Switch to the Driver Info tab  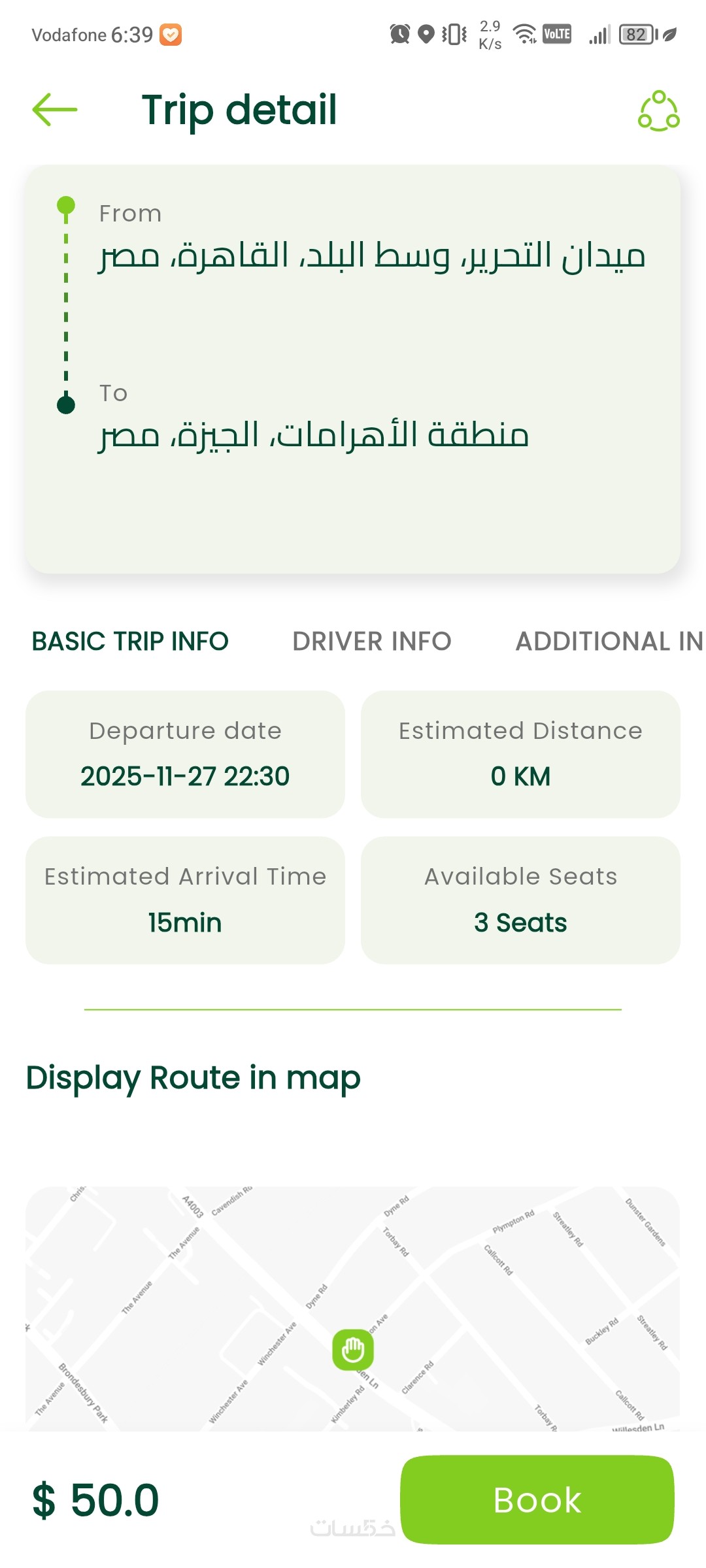coord(371,642)
